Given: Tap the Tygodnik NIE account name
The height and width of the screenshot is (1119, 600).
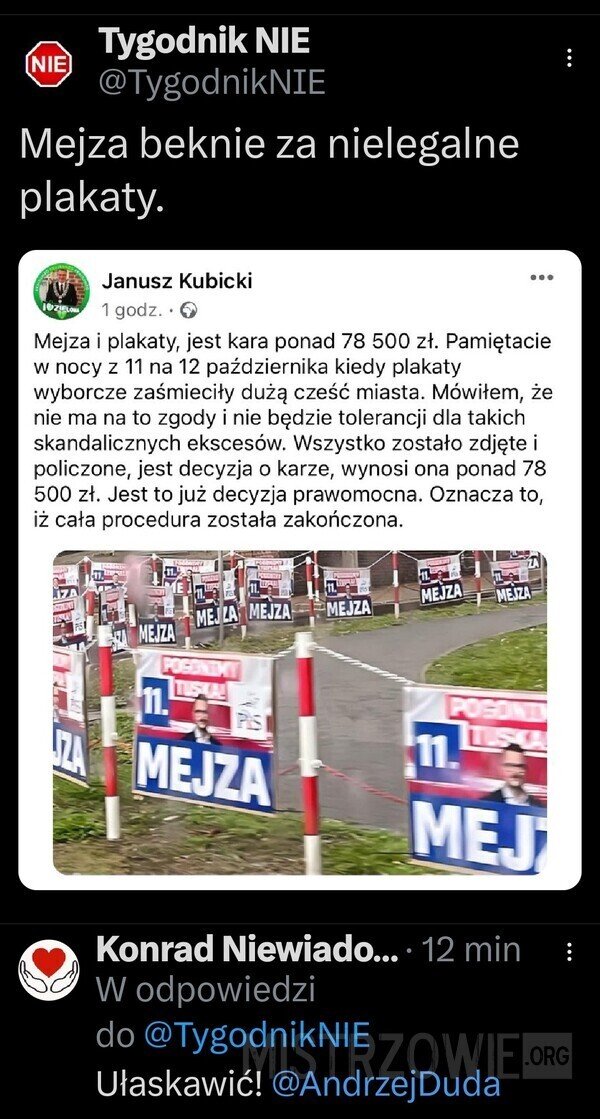Looking at the screenshot, I should pyautogui.click(x=204, y=42).
